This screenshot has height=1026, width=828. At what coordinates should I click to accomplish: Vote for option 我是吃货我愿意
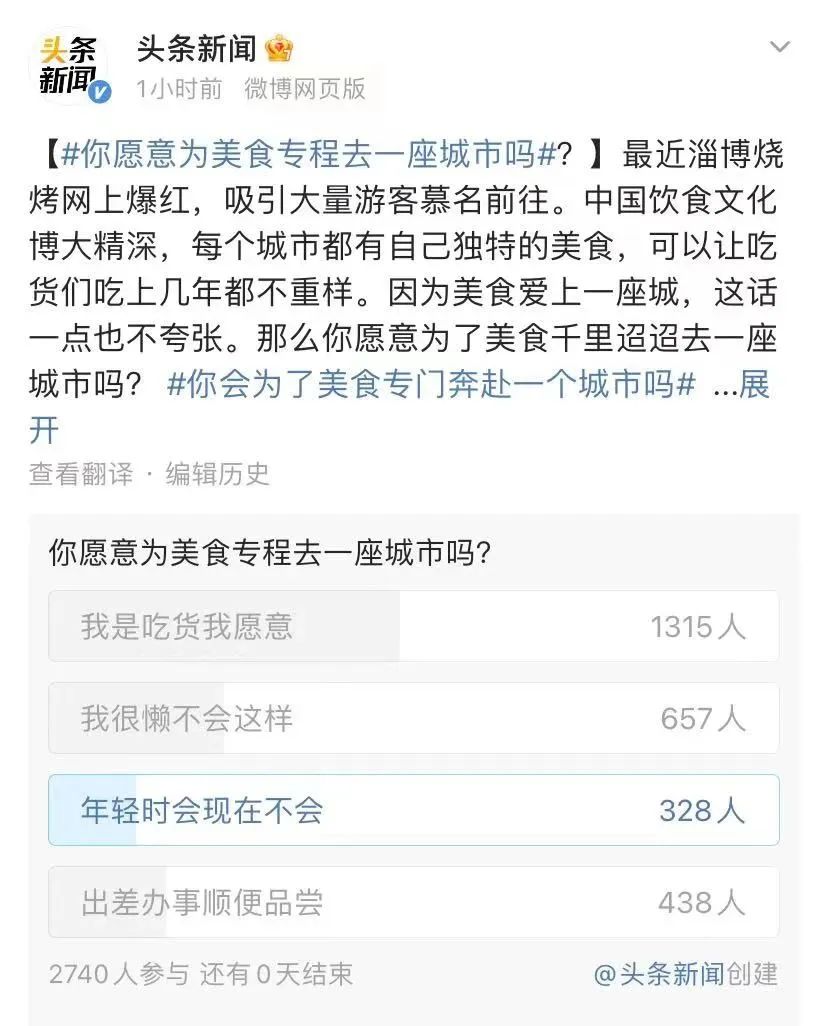tap(413, 628)
